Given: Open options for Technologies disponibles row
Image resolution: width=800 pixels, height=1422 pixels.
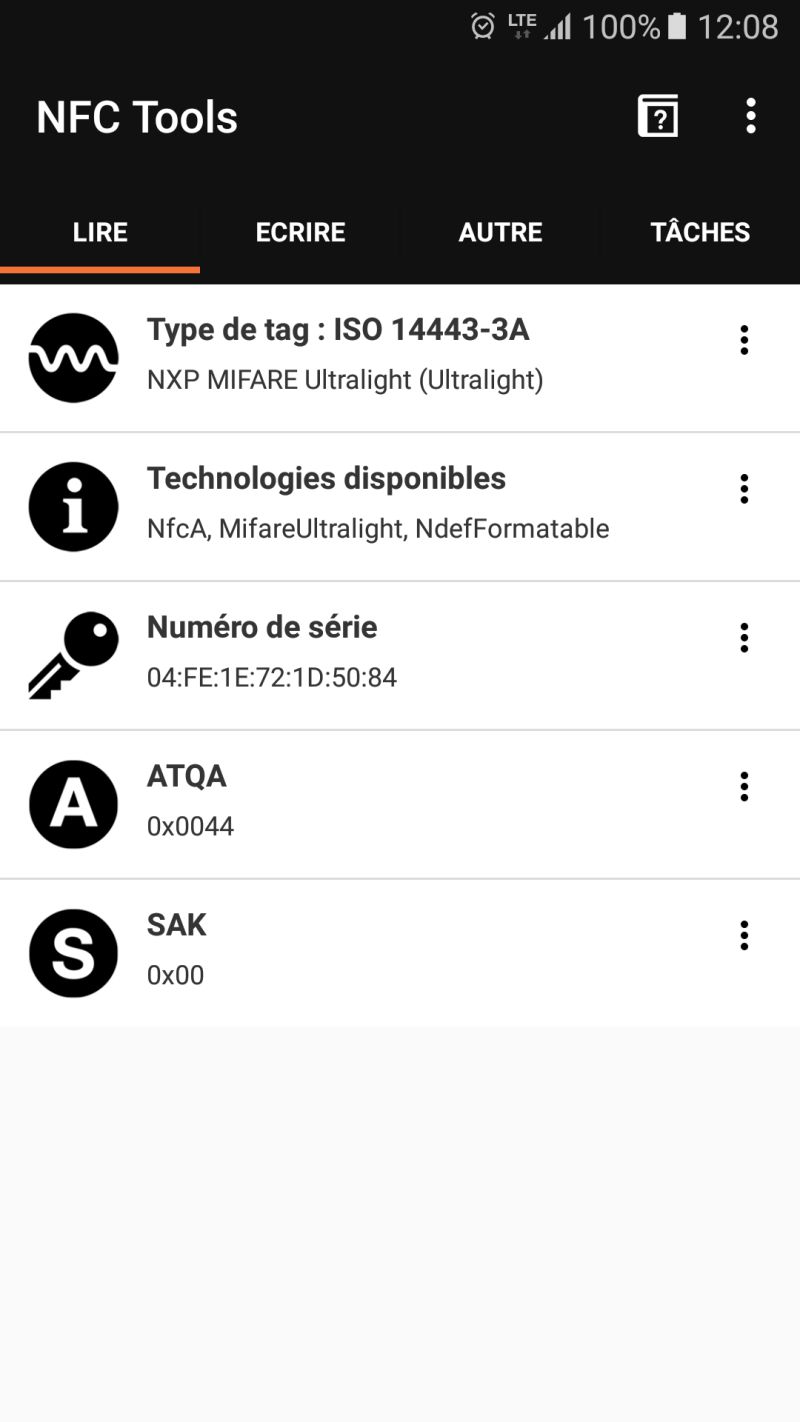Looking at the screenshot, I should click(744, 489).
